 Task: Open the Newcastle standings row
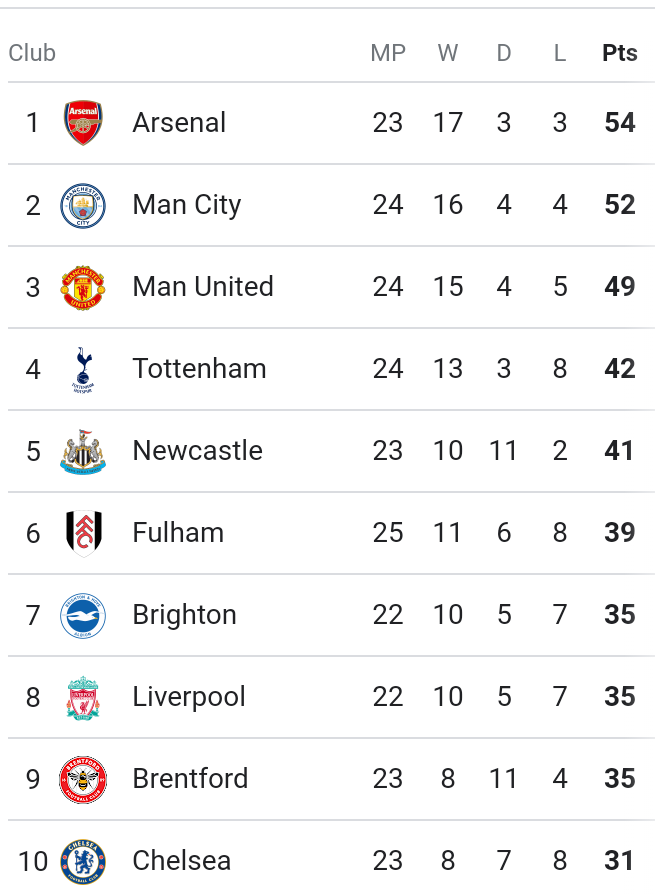coord(197,451)
